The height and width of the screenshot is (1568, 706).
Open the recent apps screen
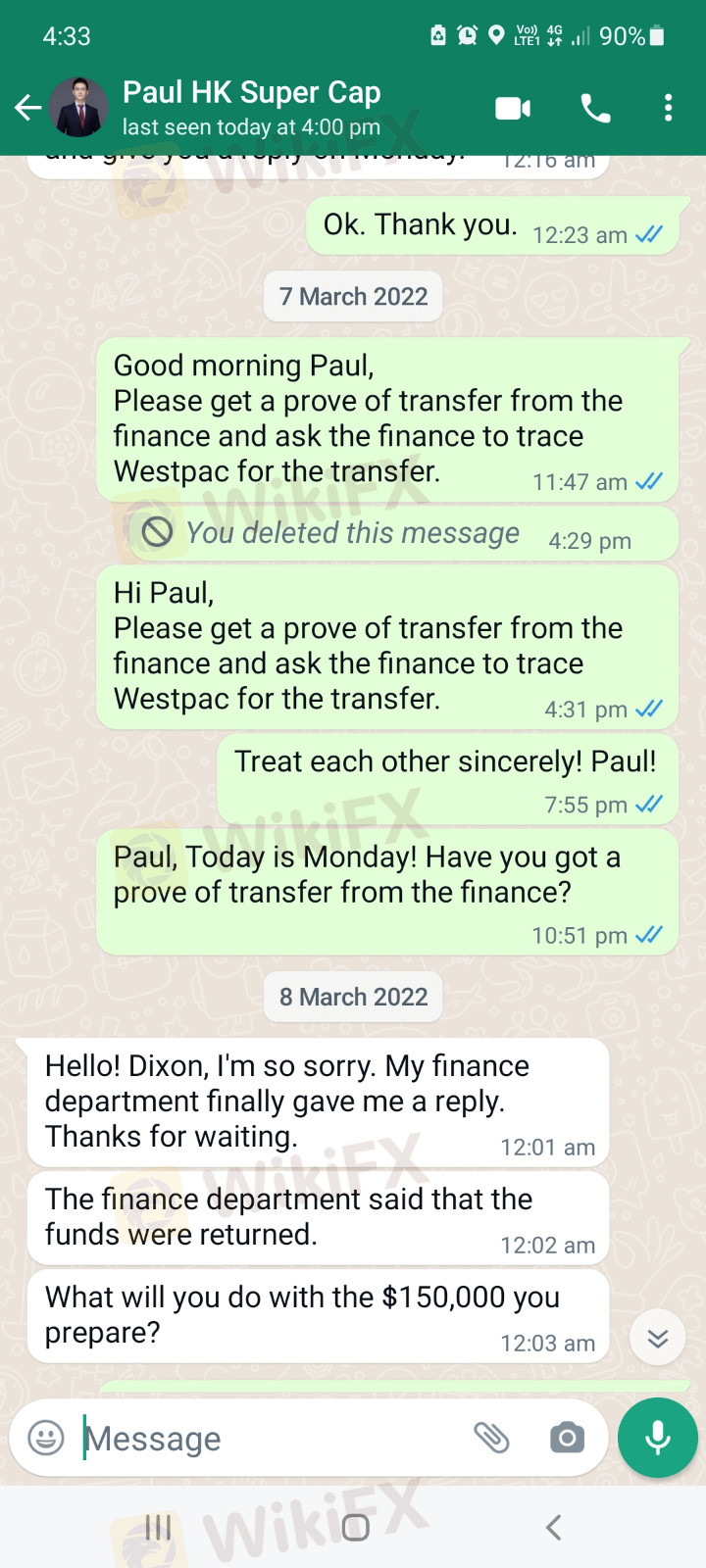158,1527
